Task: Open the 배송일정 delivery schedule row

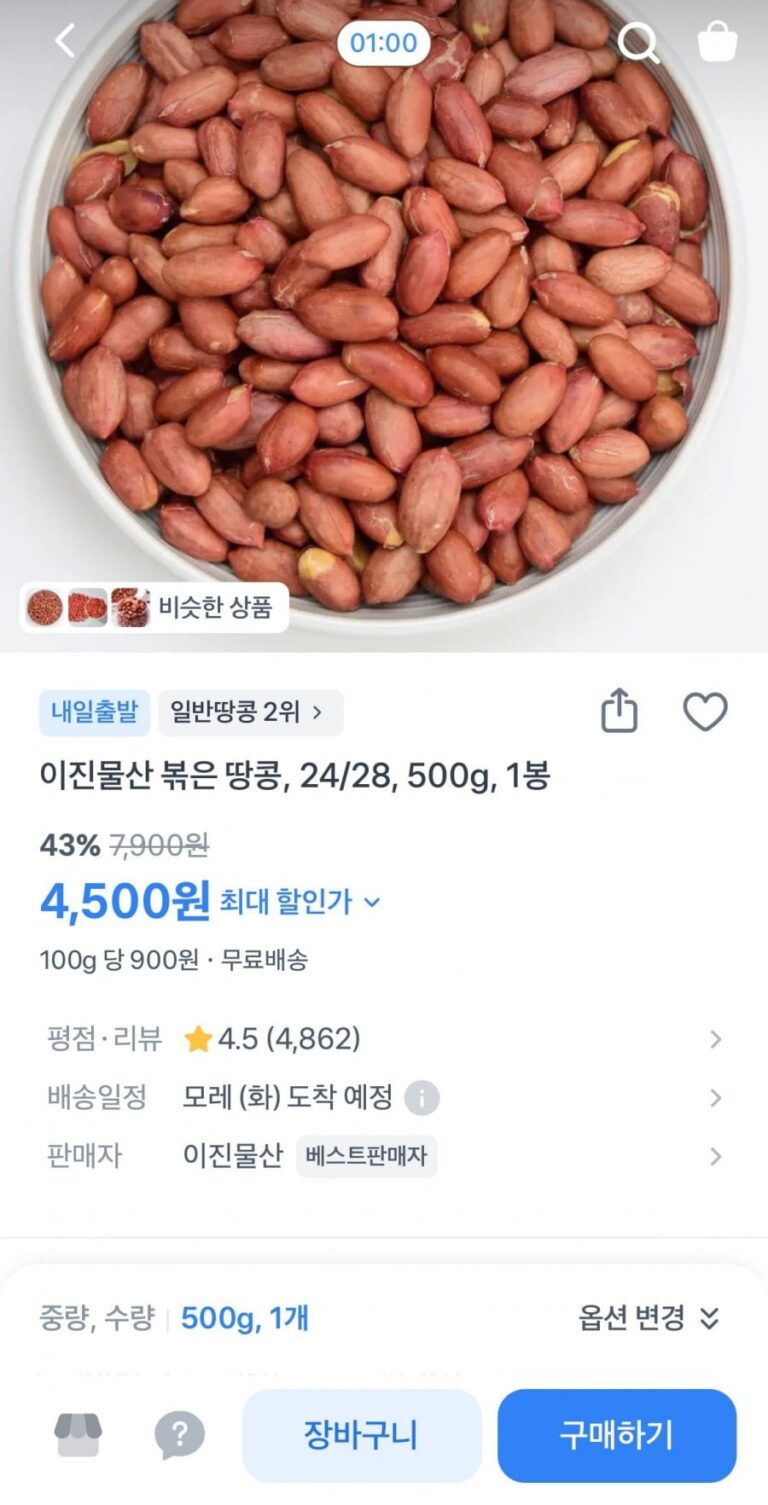Action: point(380,1098)
